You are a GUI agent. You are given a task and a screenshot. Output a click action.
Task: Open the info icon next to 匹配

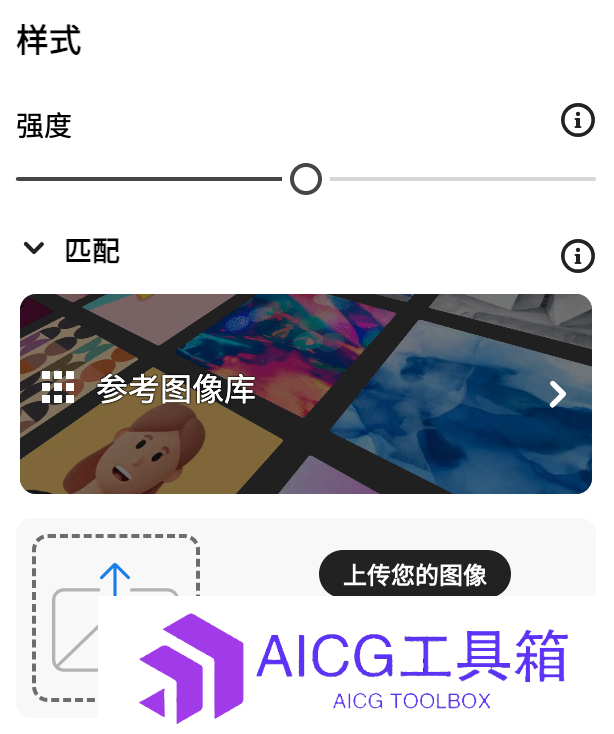coord(577,256)
